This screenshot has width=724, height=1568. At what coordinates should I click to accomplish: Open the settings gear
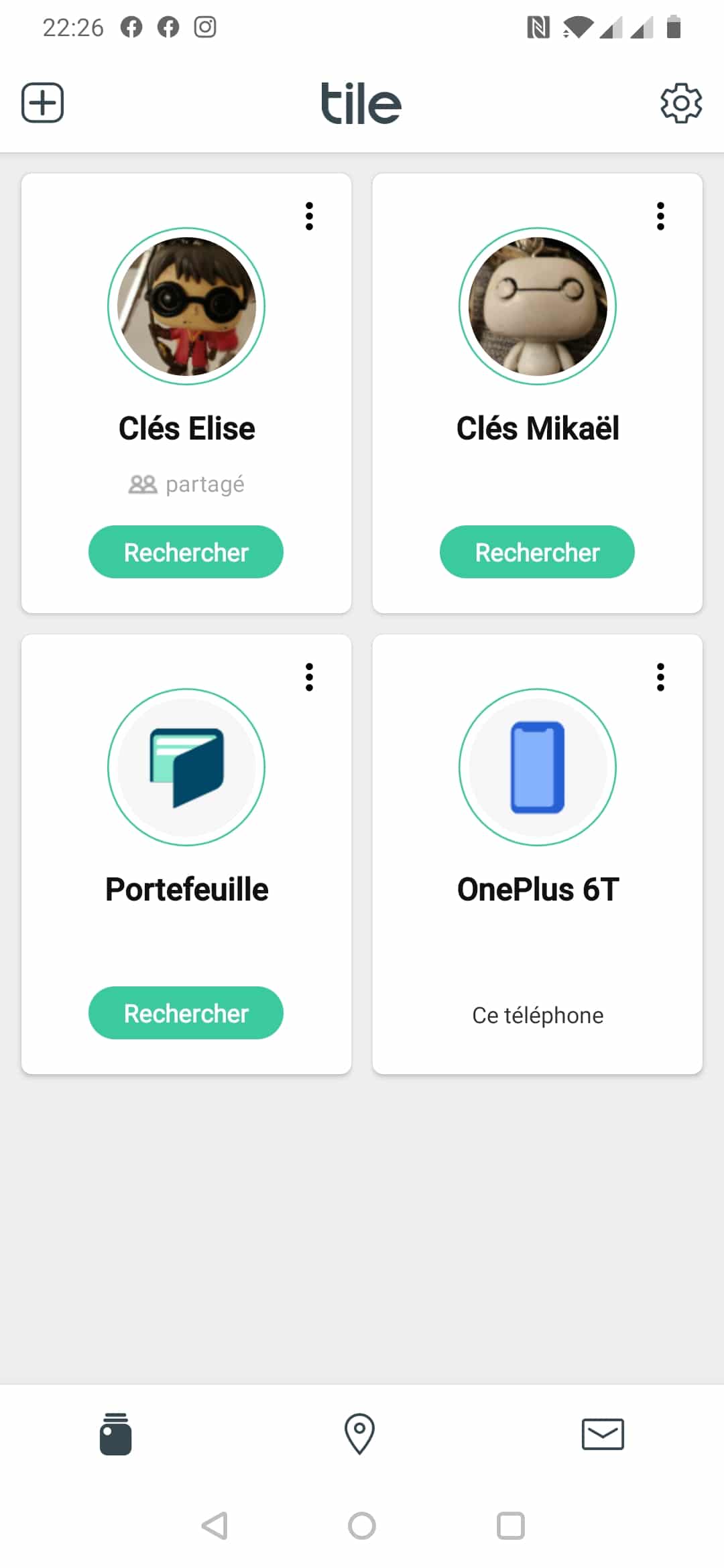tap(681, 103)
